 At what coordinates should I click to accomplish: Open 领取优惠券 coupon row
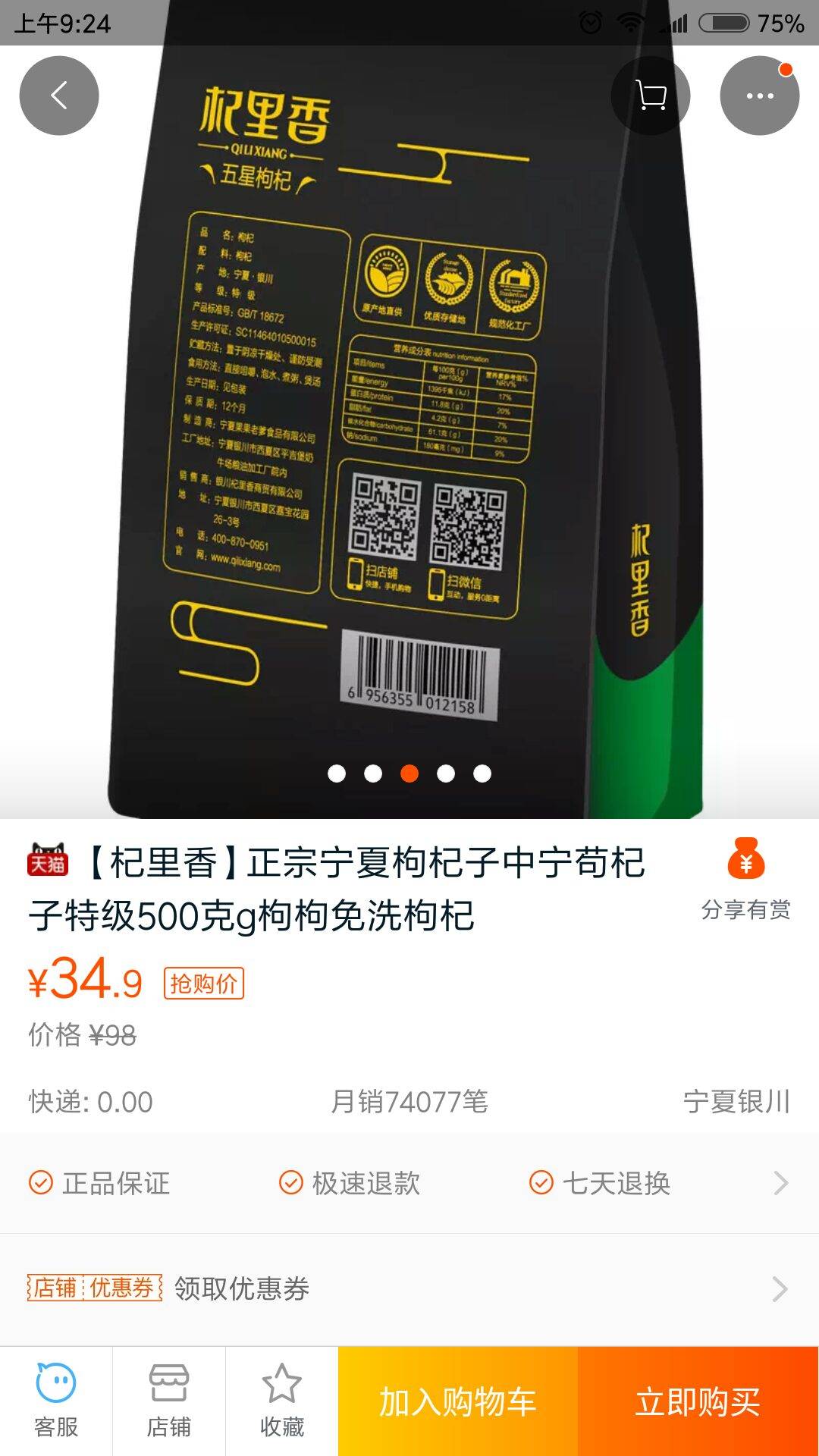[409, 1288]
